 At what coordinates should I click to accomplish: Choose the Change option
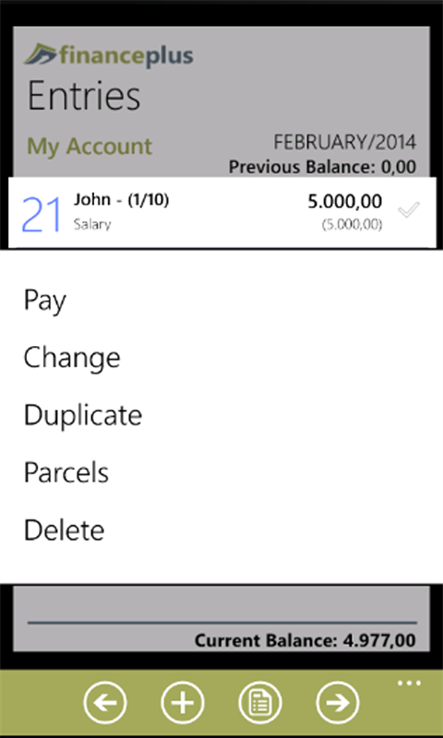click(x=72, y=358)
